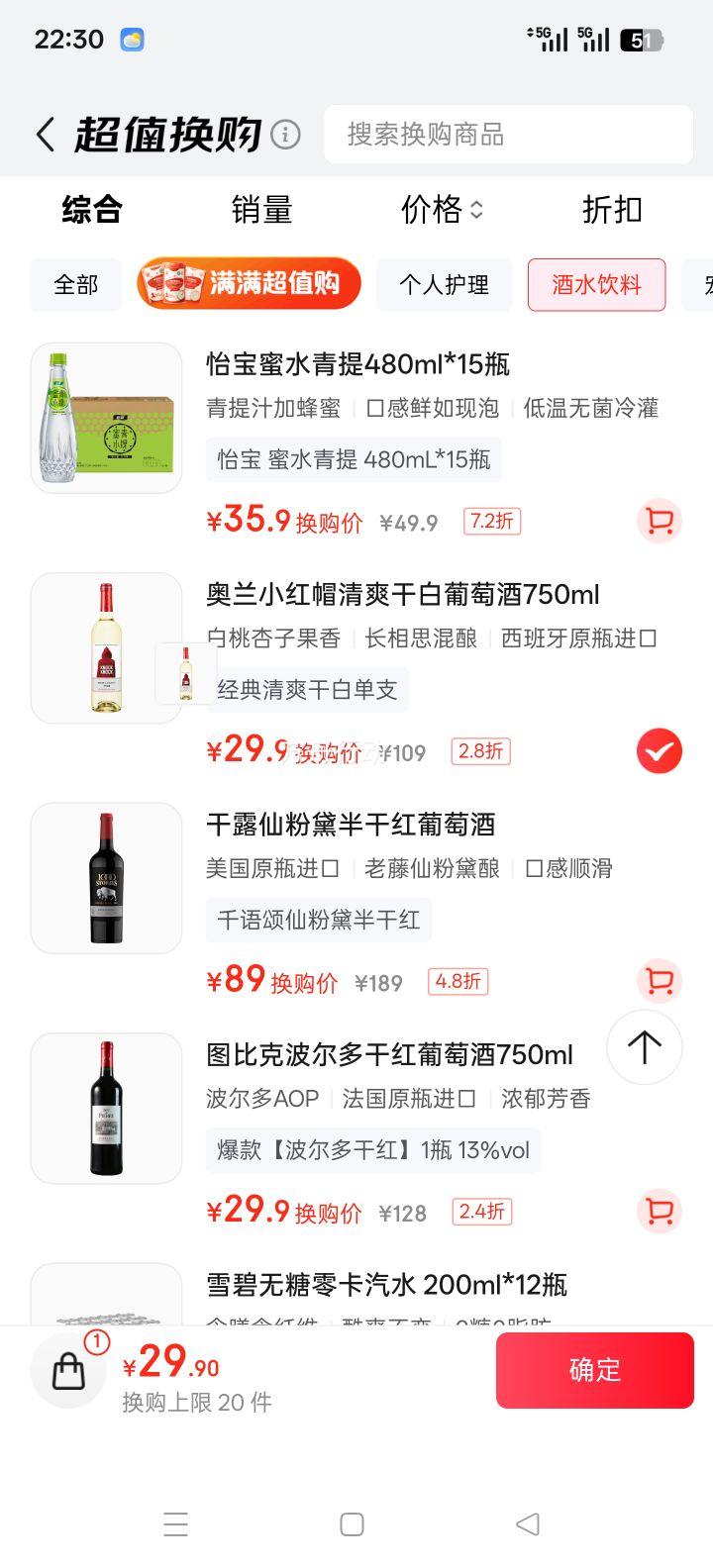View 干露仙粉黛半干红葡萄酒 product image
Viewport: 713px width, 1568px height.
(107, 878)
